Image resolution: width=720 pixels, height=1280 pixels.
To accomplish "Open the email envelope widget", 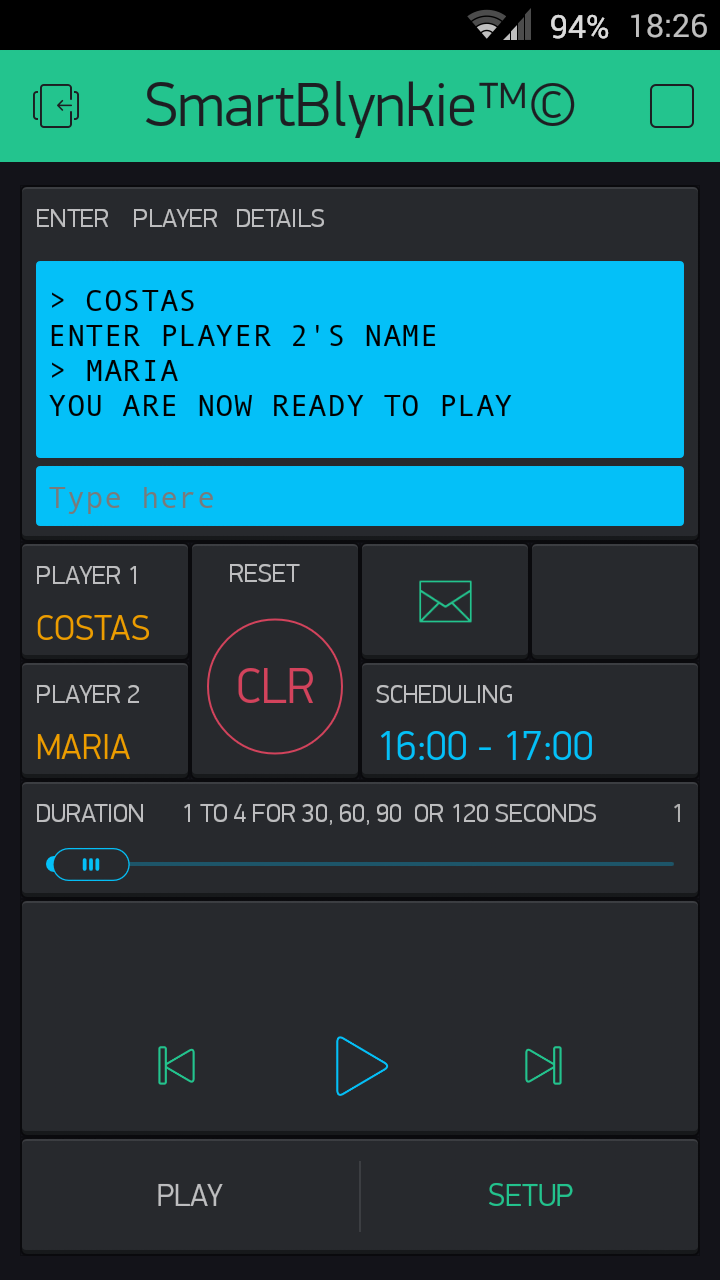I will tap(445, 601).
